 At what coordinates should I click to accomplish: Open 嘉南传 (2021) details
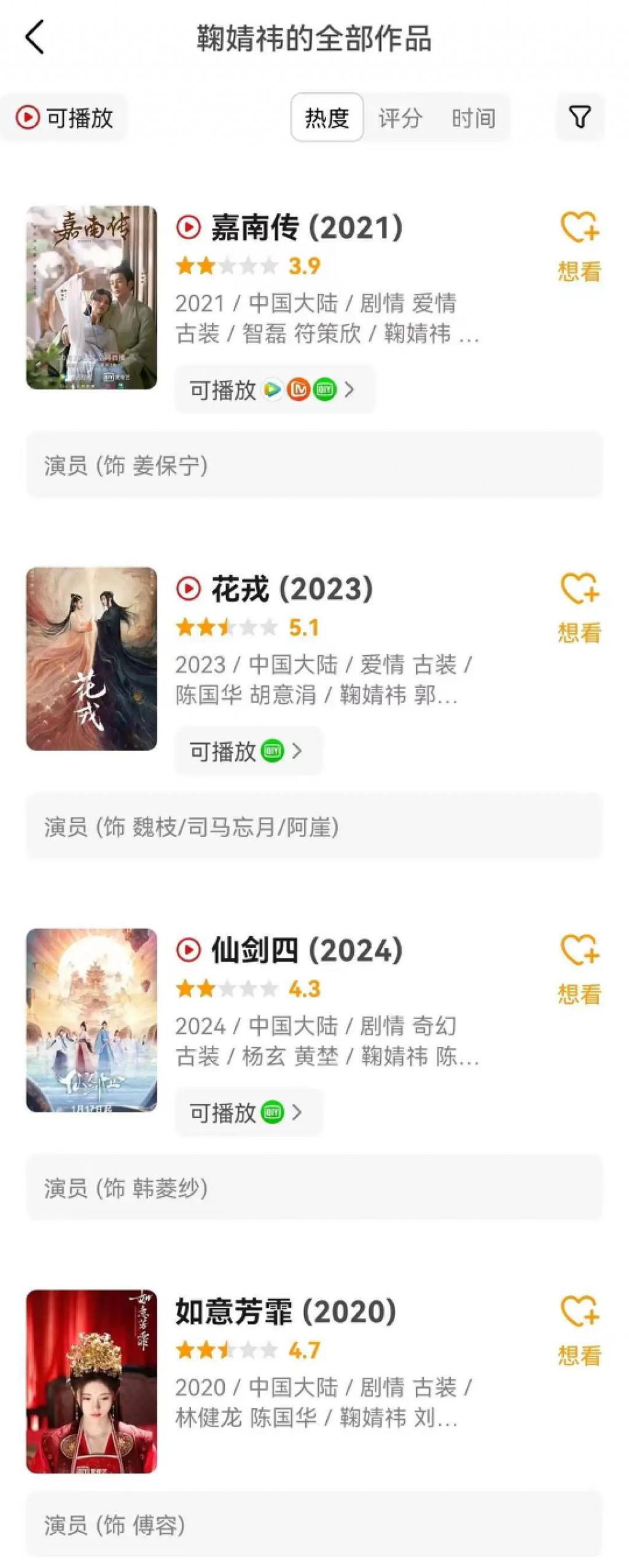click(306, 227)
